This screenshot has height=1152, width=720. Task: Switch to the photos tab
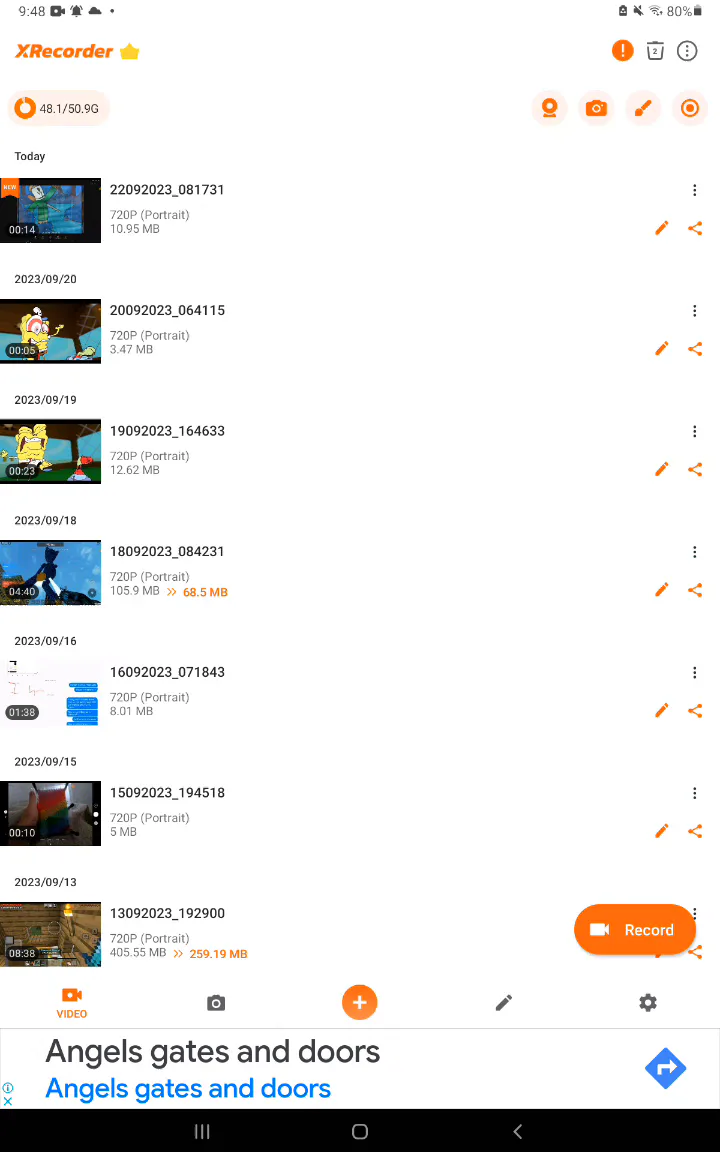tap(216, 1002)
